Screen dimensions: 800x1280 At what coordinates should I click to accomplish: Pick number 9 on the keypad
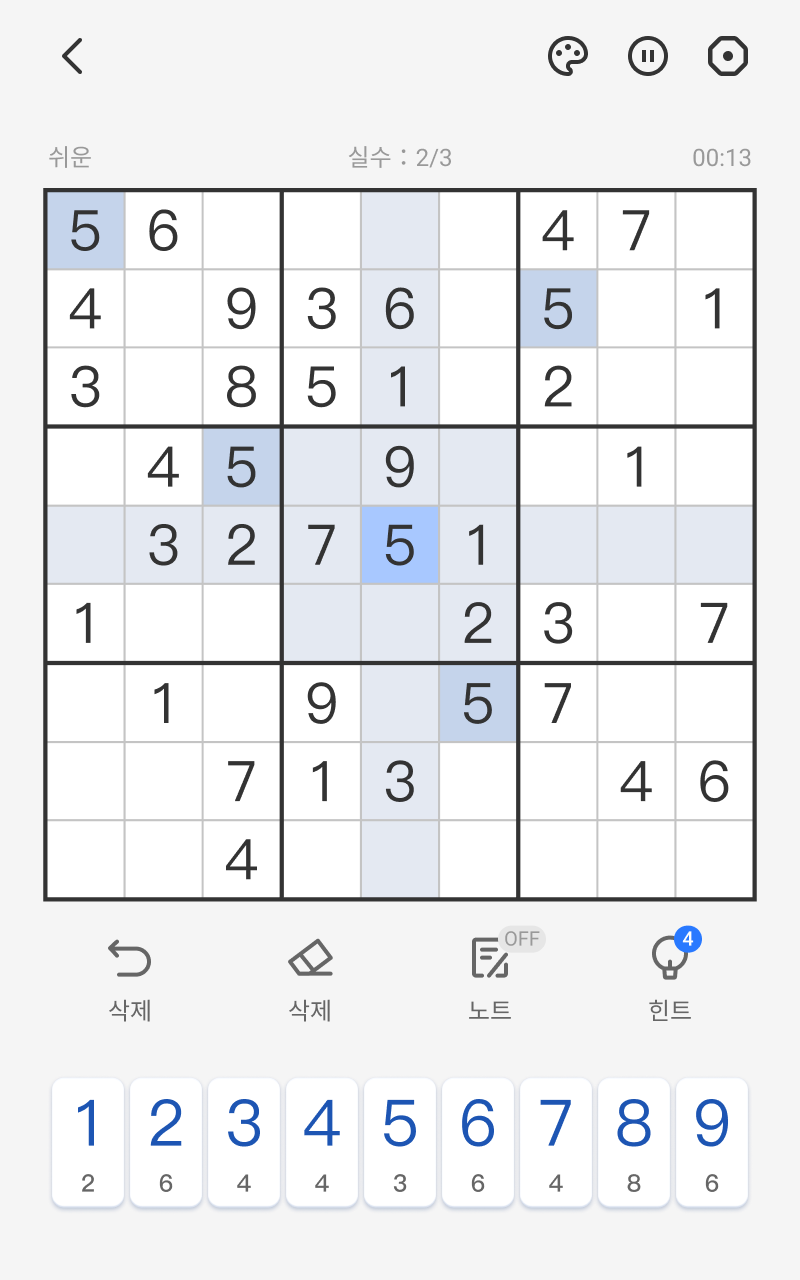pyautogui.click(x=712, y=1142)
